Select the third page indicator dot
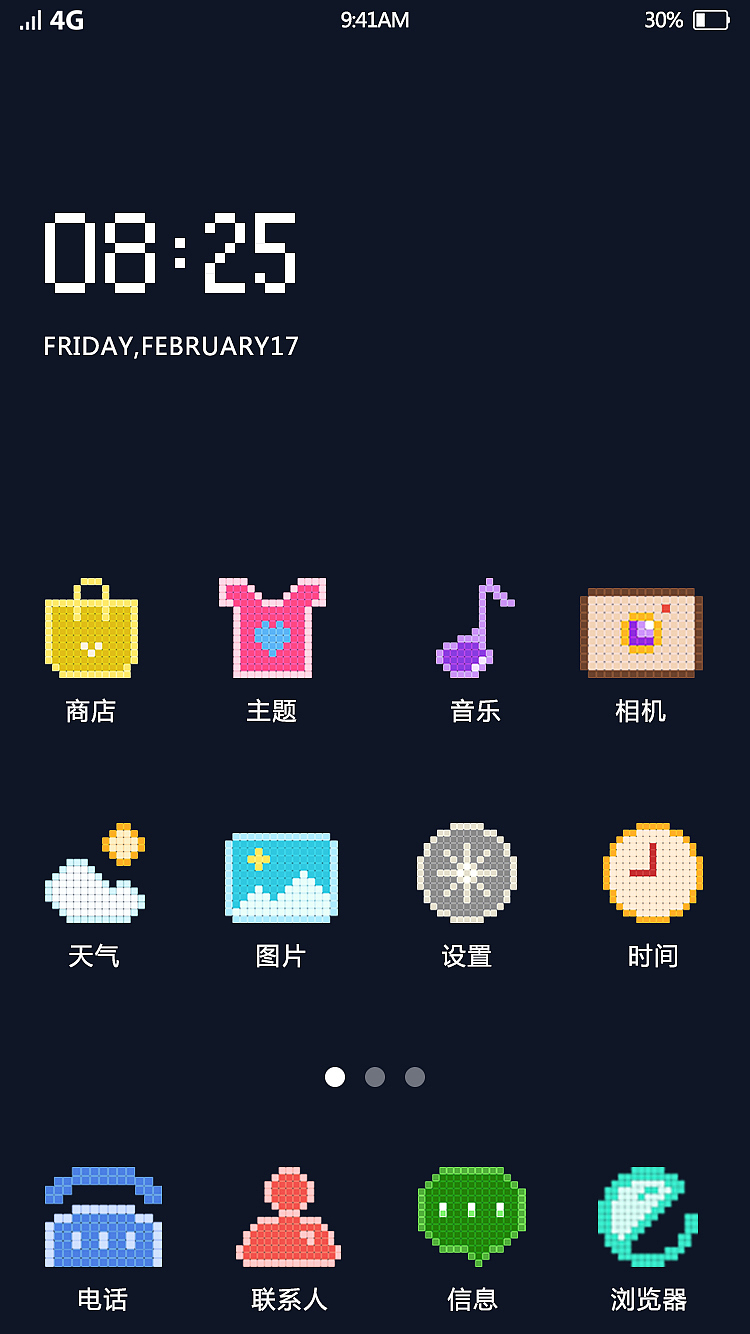 point(414,1077)
